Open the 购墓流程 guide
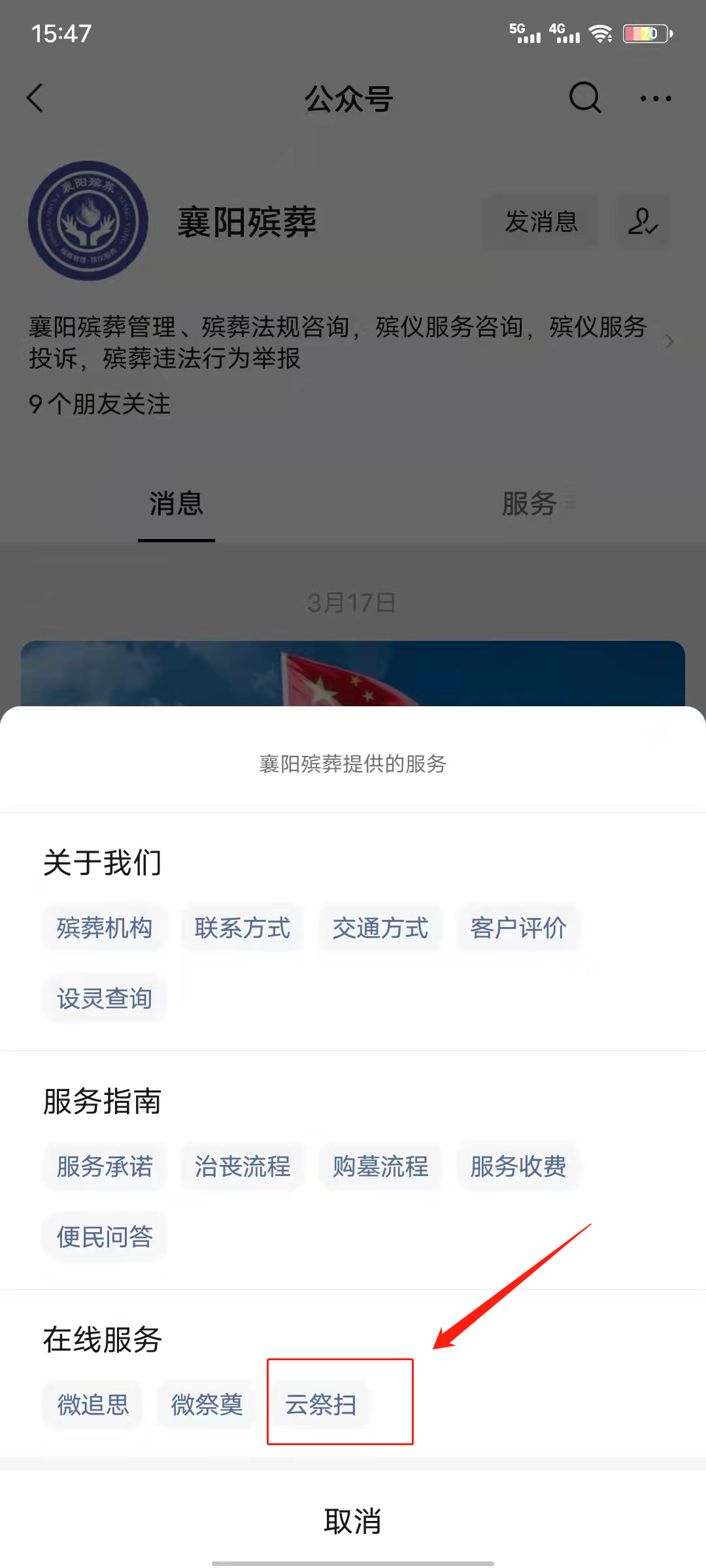This screenshot has width=706, height=1568. tap(380, 1166)
